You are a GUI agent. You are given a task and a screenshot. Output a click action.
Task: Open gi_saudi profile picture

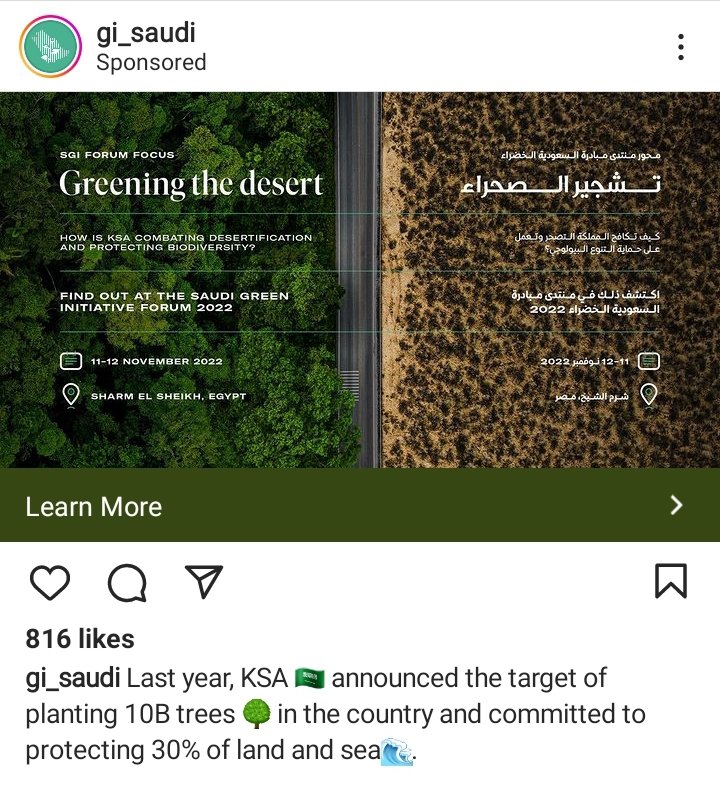coord(50,47)
